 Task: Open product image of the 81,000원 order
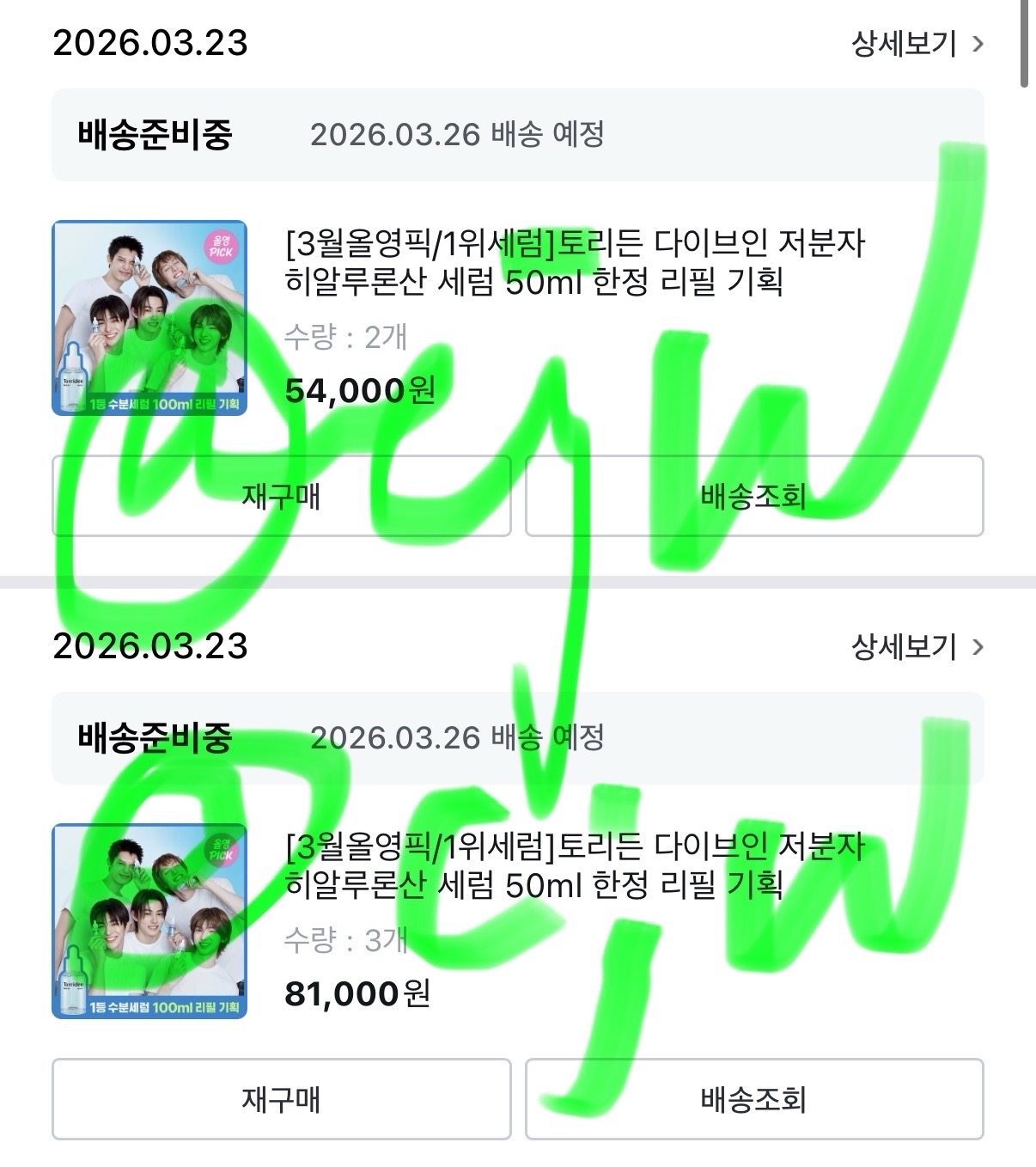coord(149,921)
